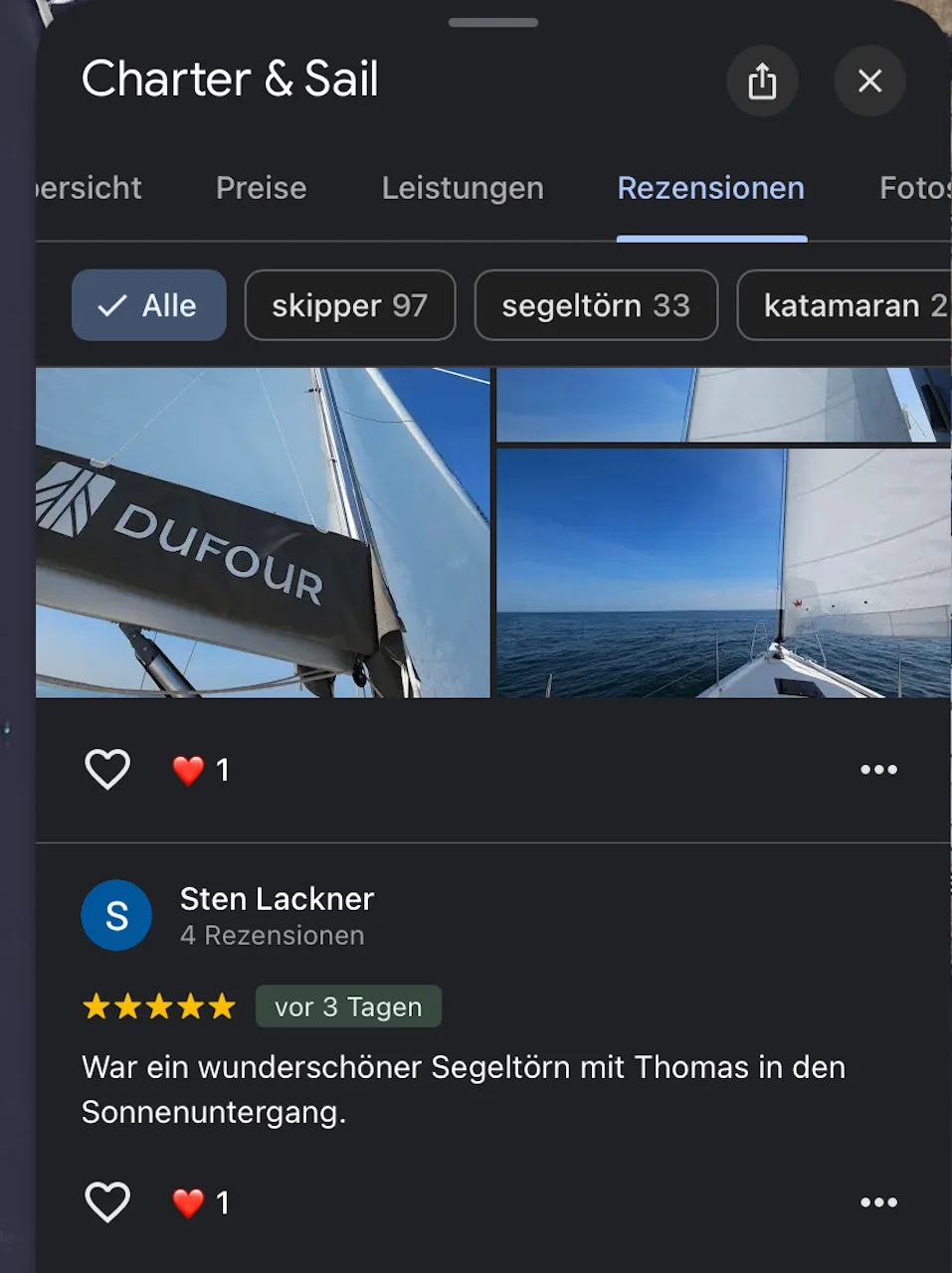
Task: Click the checkmark on the Alle filter chip
Action: pos(115,305)
